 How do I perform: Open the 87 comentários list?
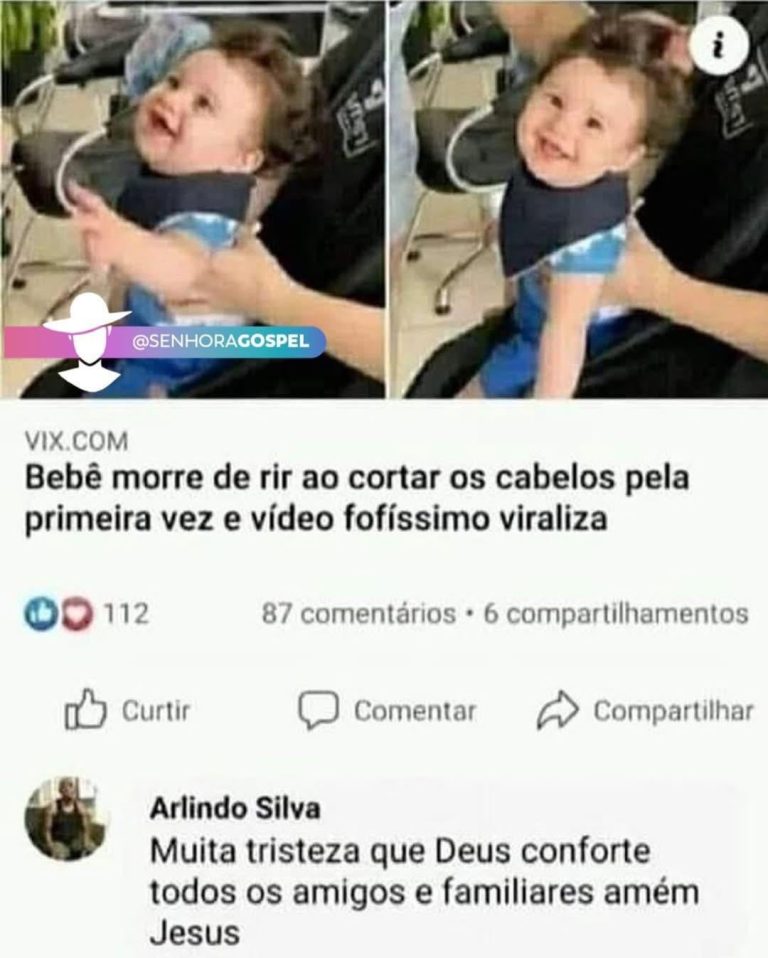pos(358,613)
